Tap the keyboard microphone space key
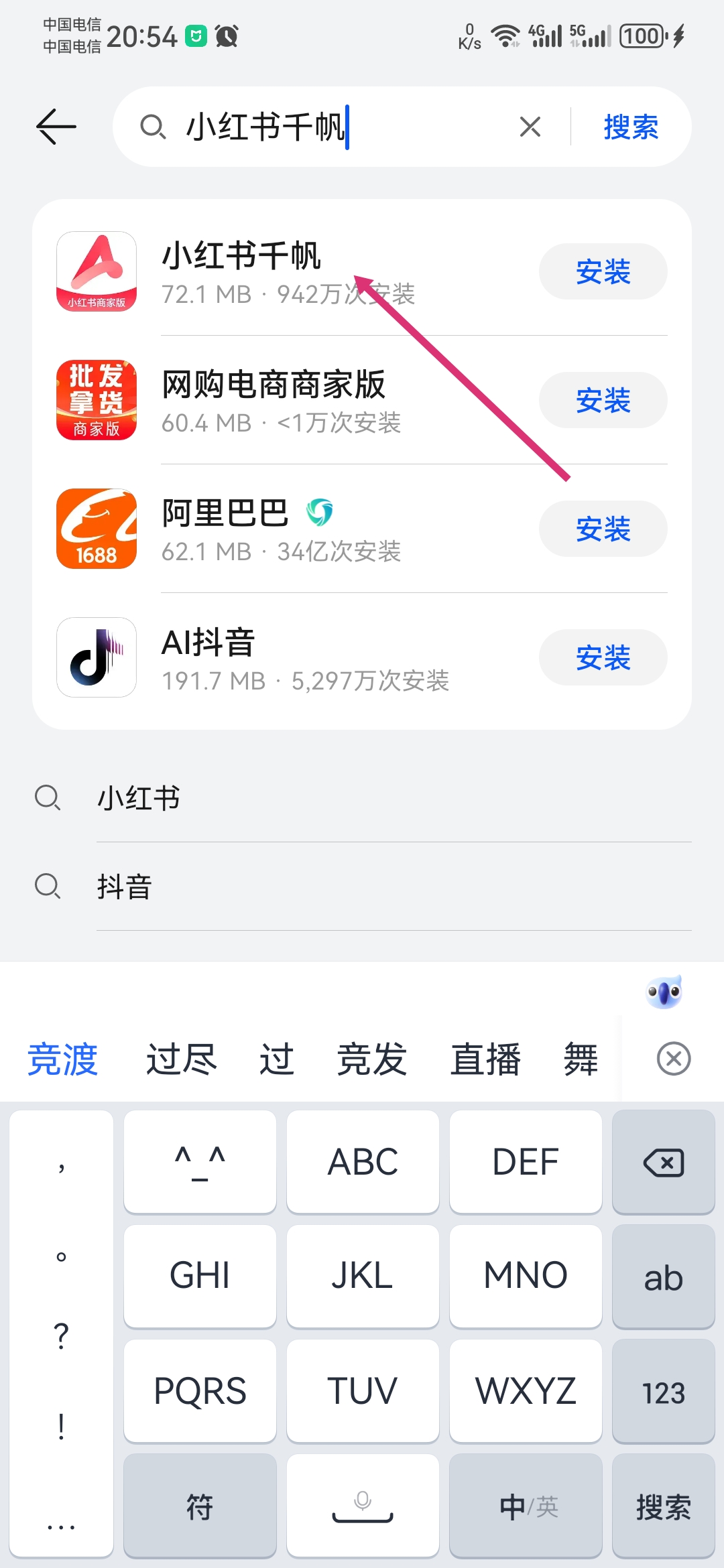724x1568 pixels. point(363,1506)
